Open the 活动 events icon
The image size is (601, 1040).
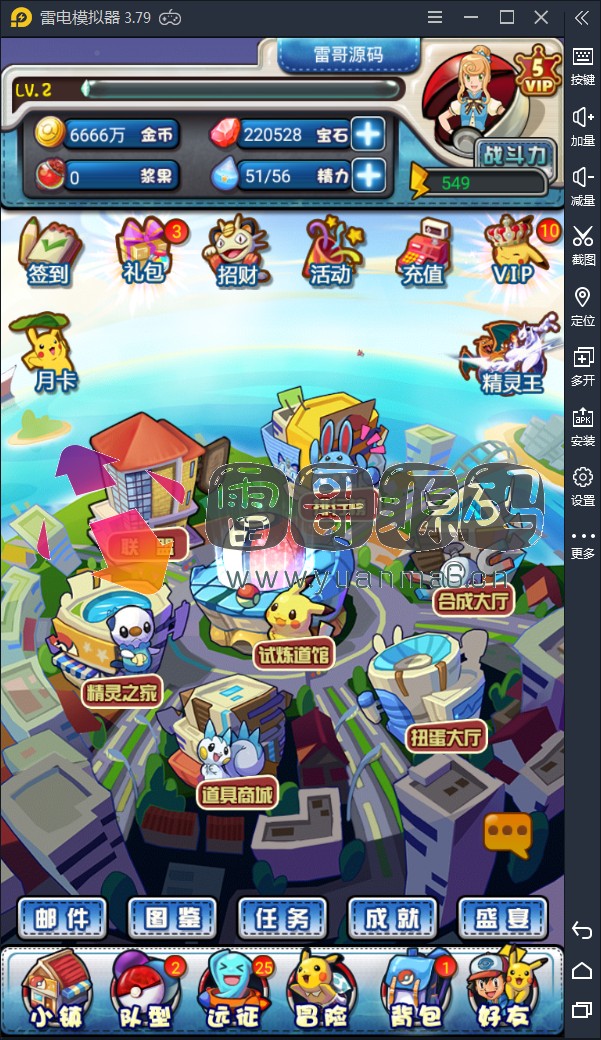coord(330,252)
